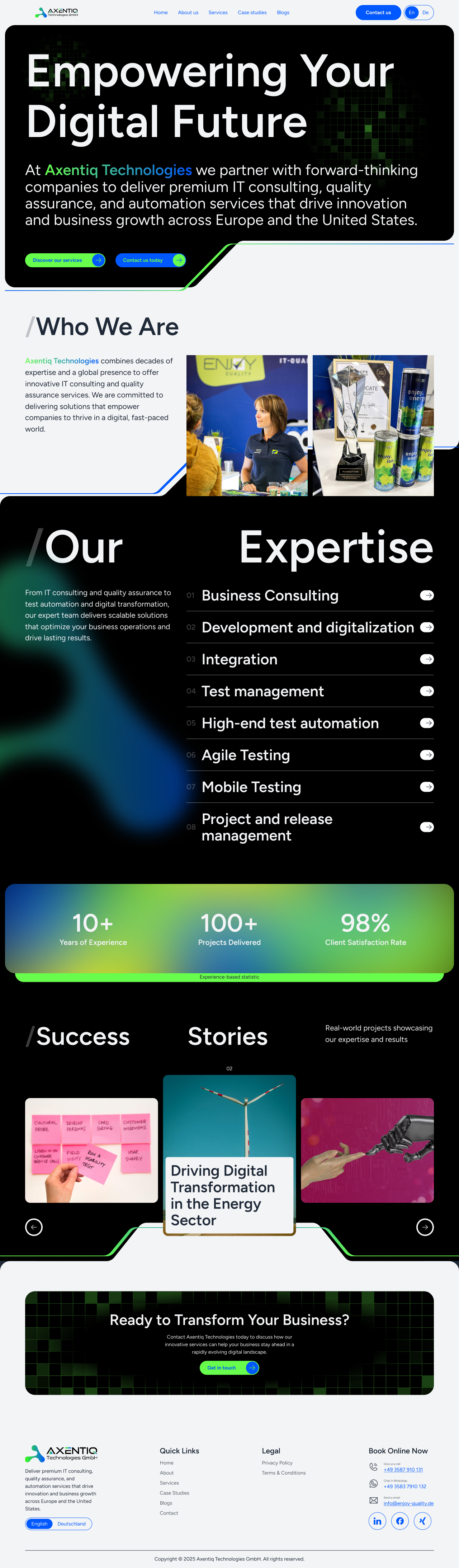Go to About us page
Image resolution: width=459 pixels, height=1568 pixels.
[x=188, y=12]
